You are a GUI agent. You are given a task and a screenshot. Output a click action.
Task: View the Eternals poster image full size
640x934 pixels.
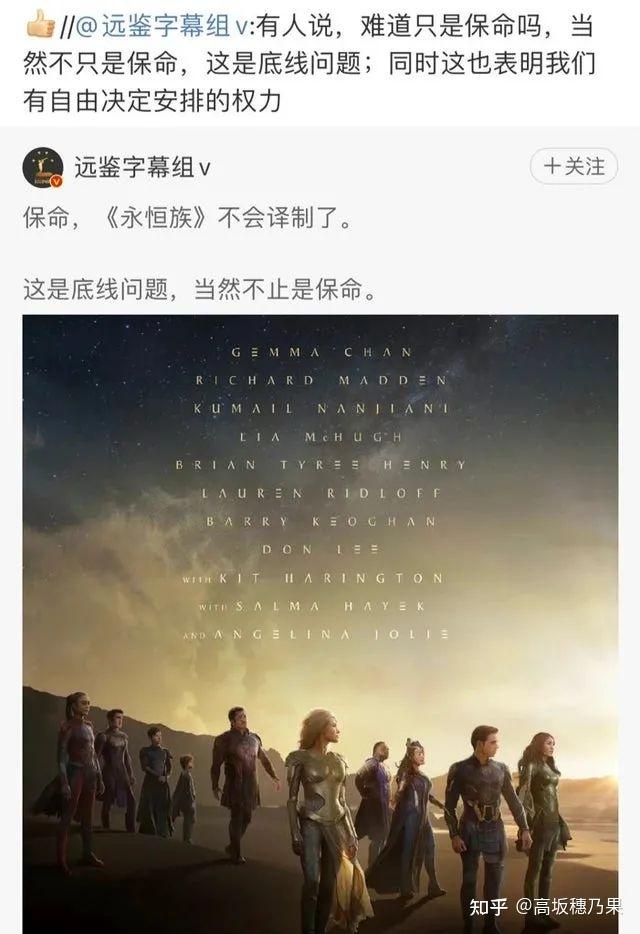tap(320, 620)
